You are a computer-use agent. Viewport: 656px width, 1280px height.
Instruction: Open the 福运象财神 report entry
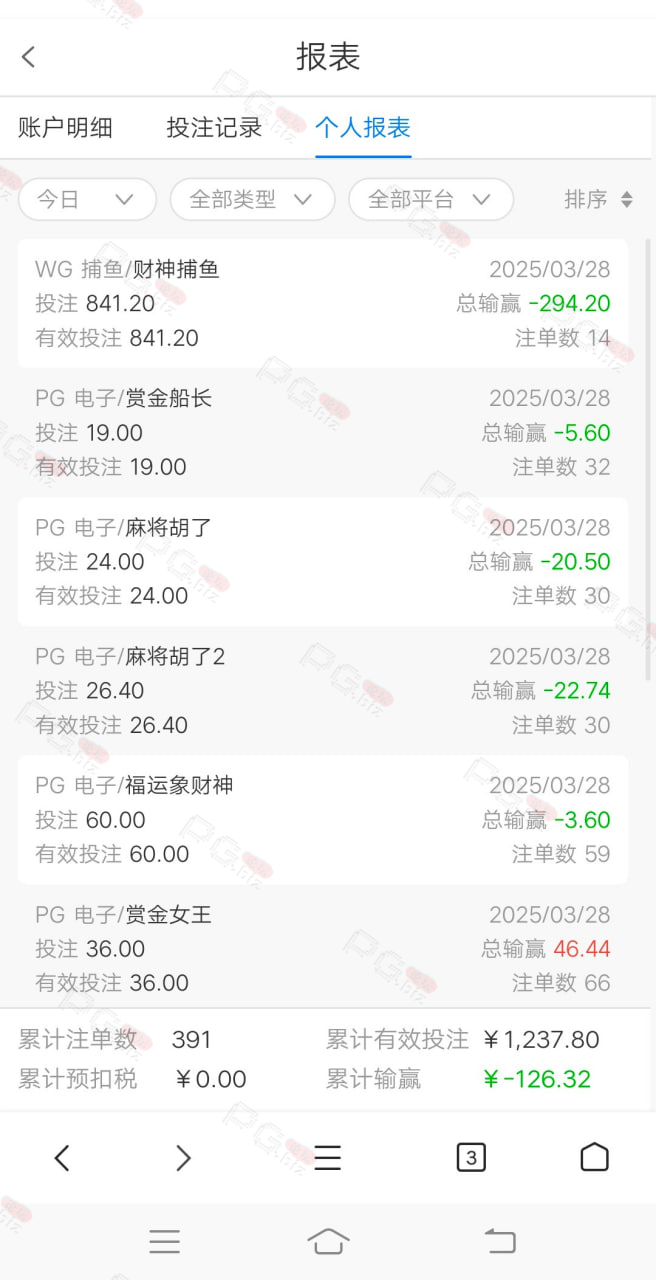pos(323,819)
